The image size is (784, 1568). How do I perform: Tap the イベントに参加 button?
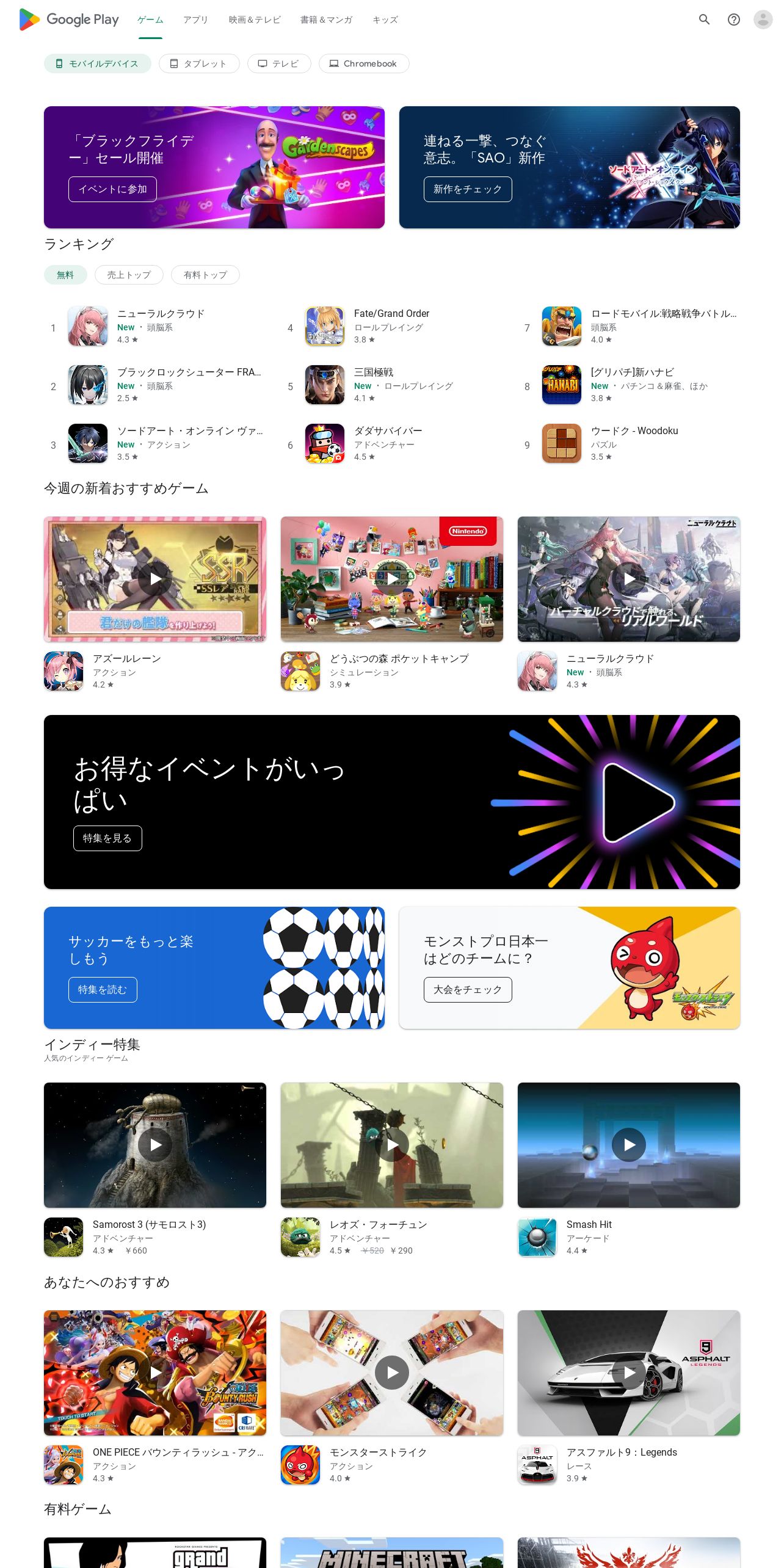[x=112, y=189]
